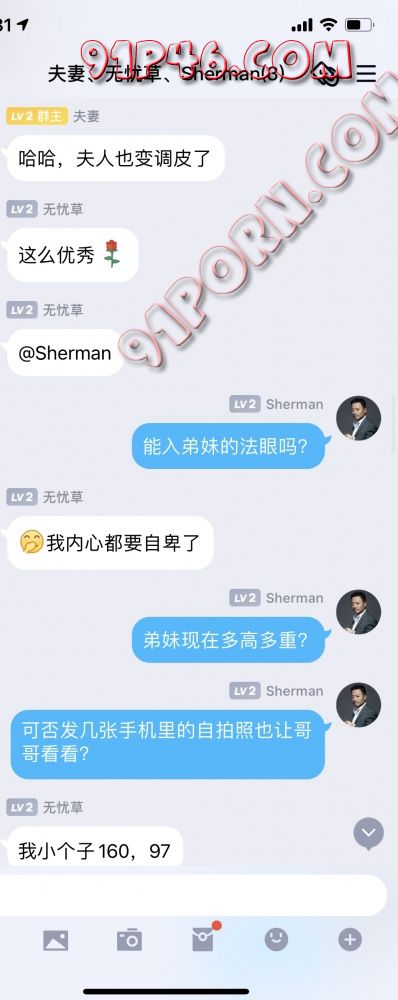This screenshot has width=398, height=1000.
Task: Expand more options with plus icon
Action: pos(350,939)
